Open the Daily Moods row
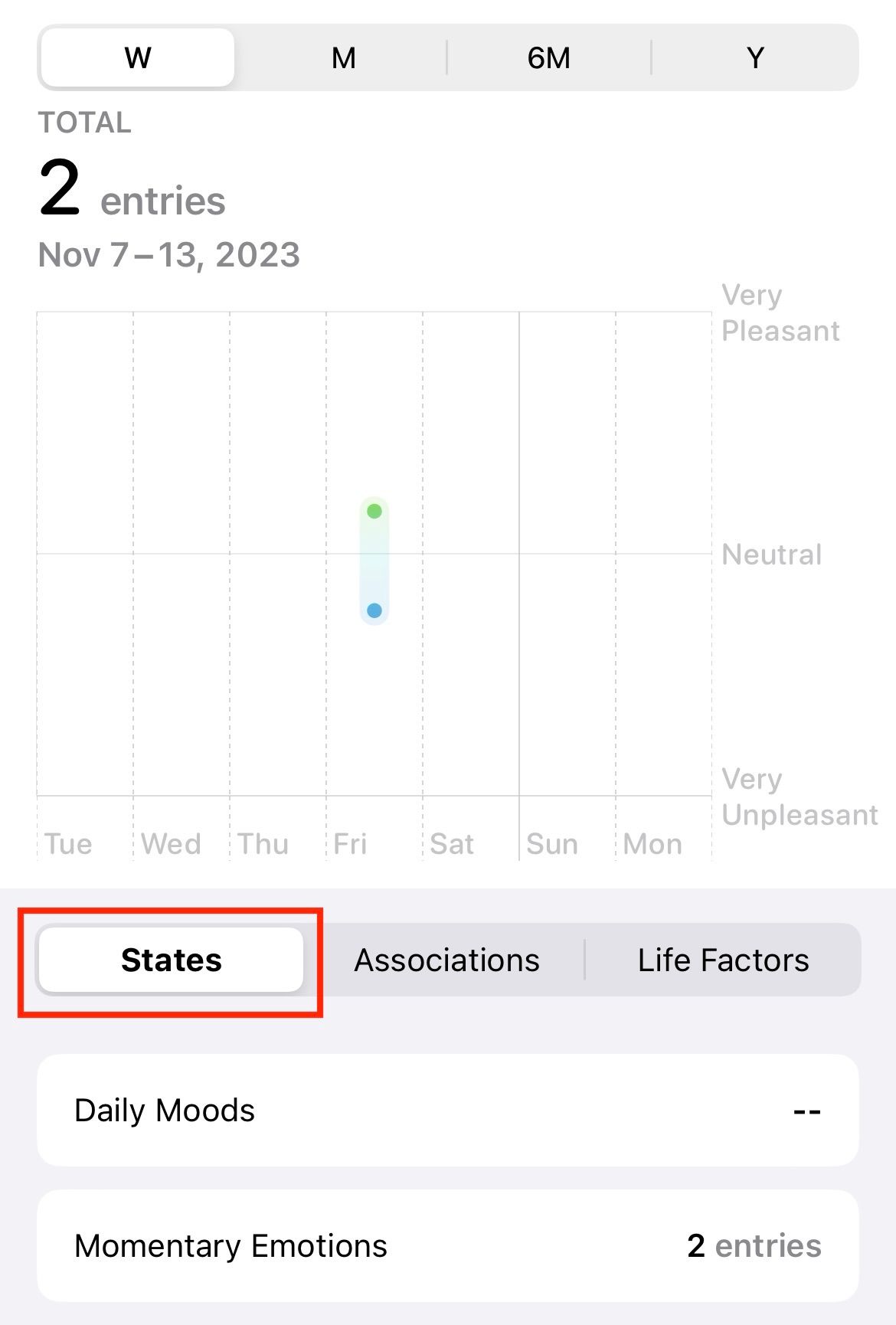This screenshot has width=896, height=1325. tap(447, 1110)
